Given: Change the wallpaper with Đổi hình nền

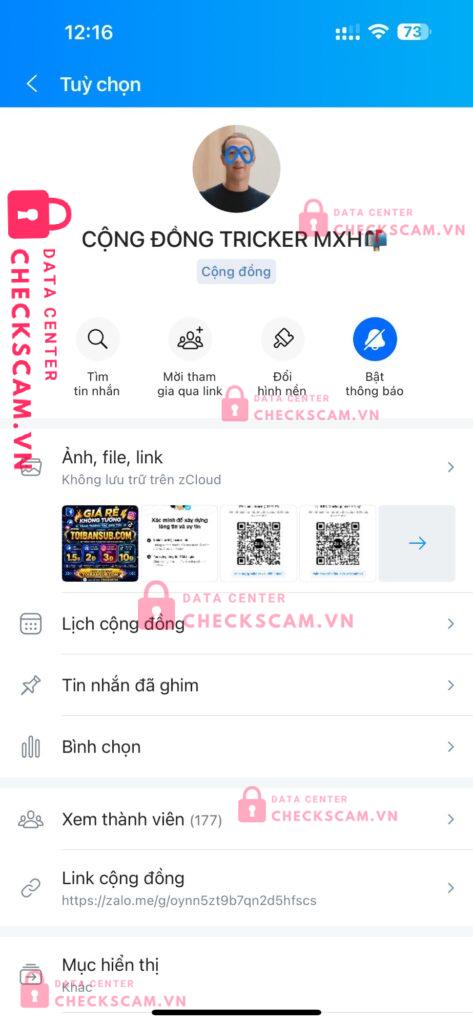Looking at the screenshot, I should pyautogui.click(x=283, y=339).
